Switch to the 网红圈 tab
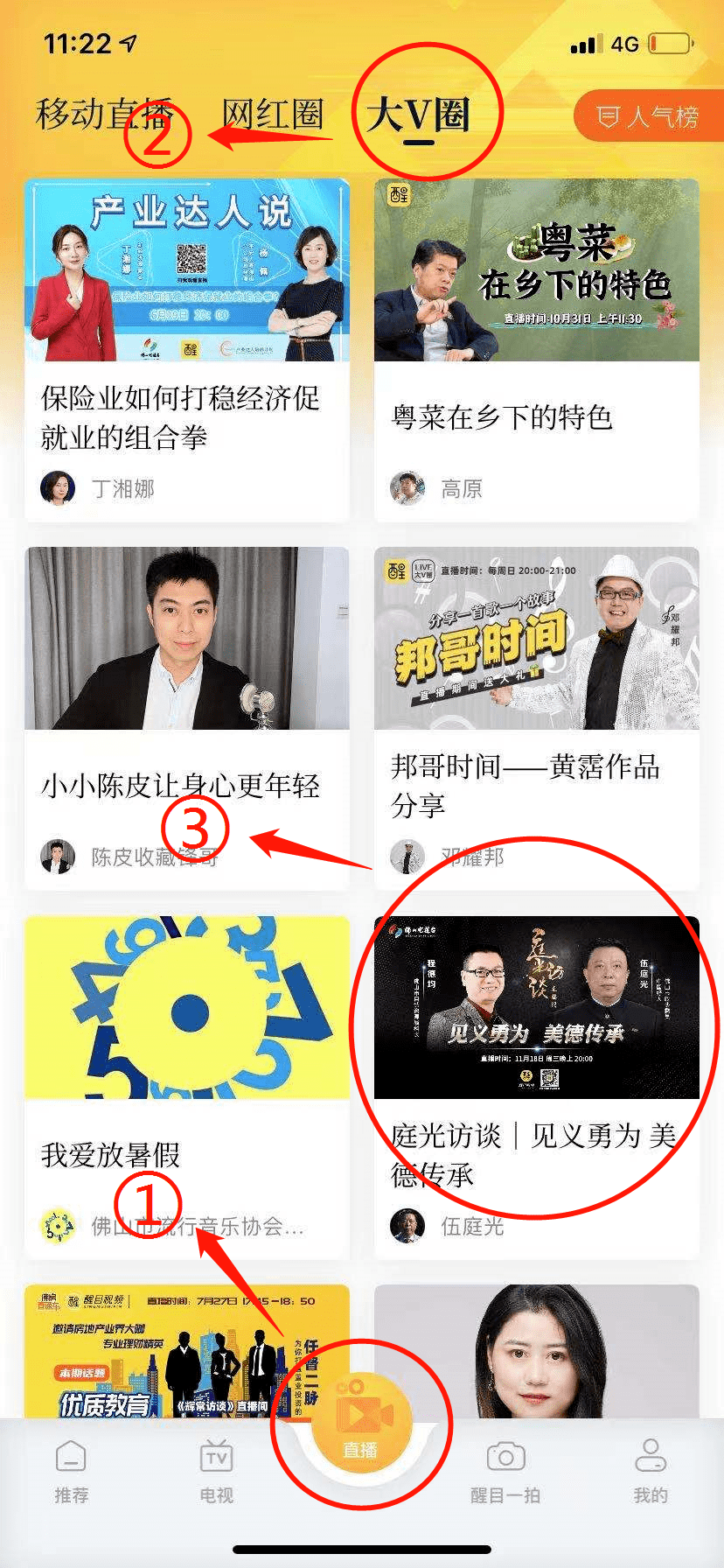Screen dimensions: 724x1568 point(272,115)
